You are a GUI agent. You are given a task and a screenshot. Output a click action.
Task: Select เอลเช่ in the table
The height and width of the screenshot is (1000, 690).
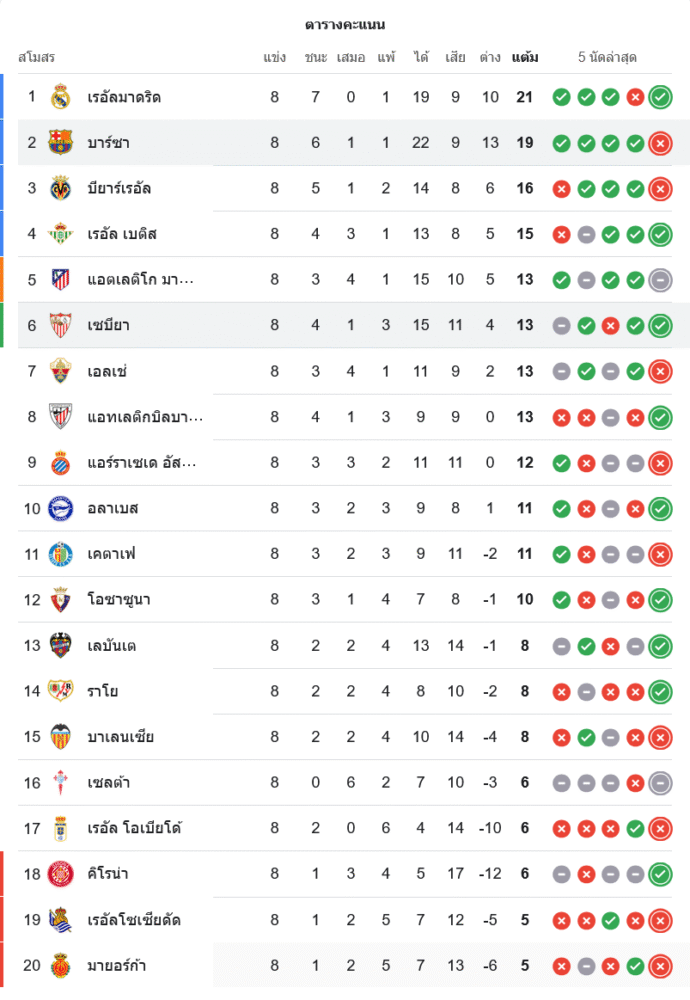tap(107, 371)
